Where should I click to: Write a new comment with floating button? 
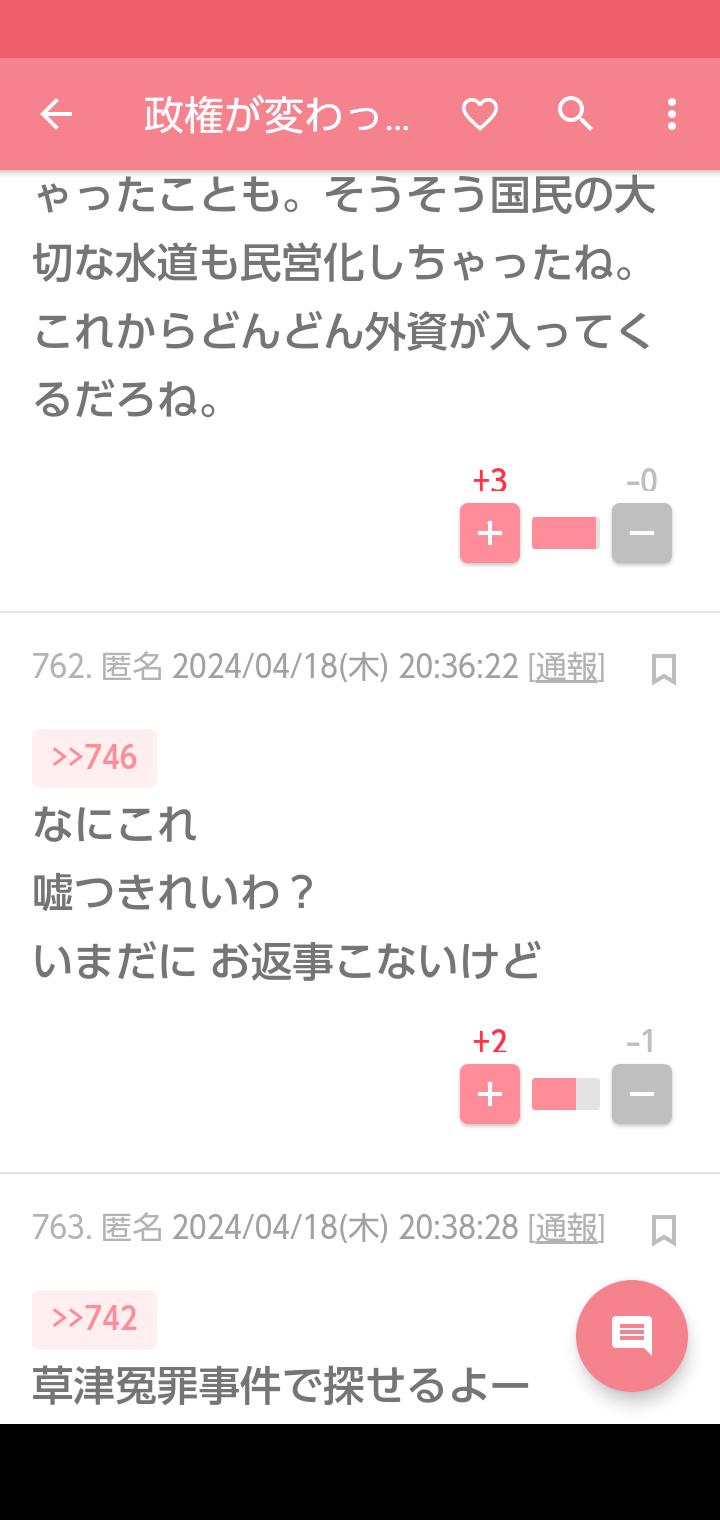(632, 1336)
